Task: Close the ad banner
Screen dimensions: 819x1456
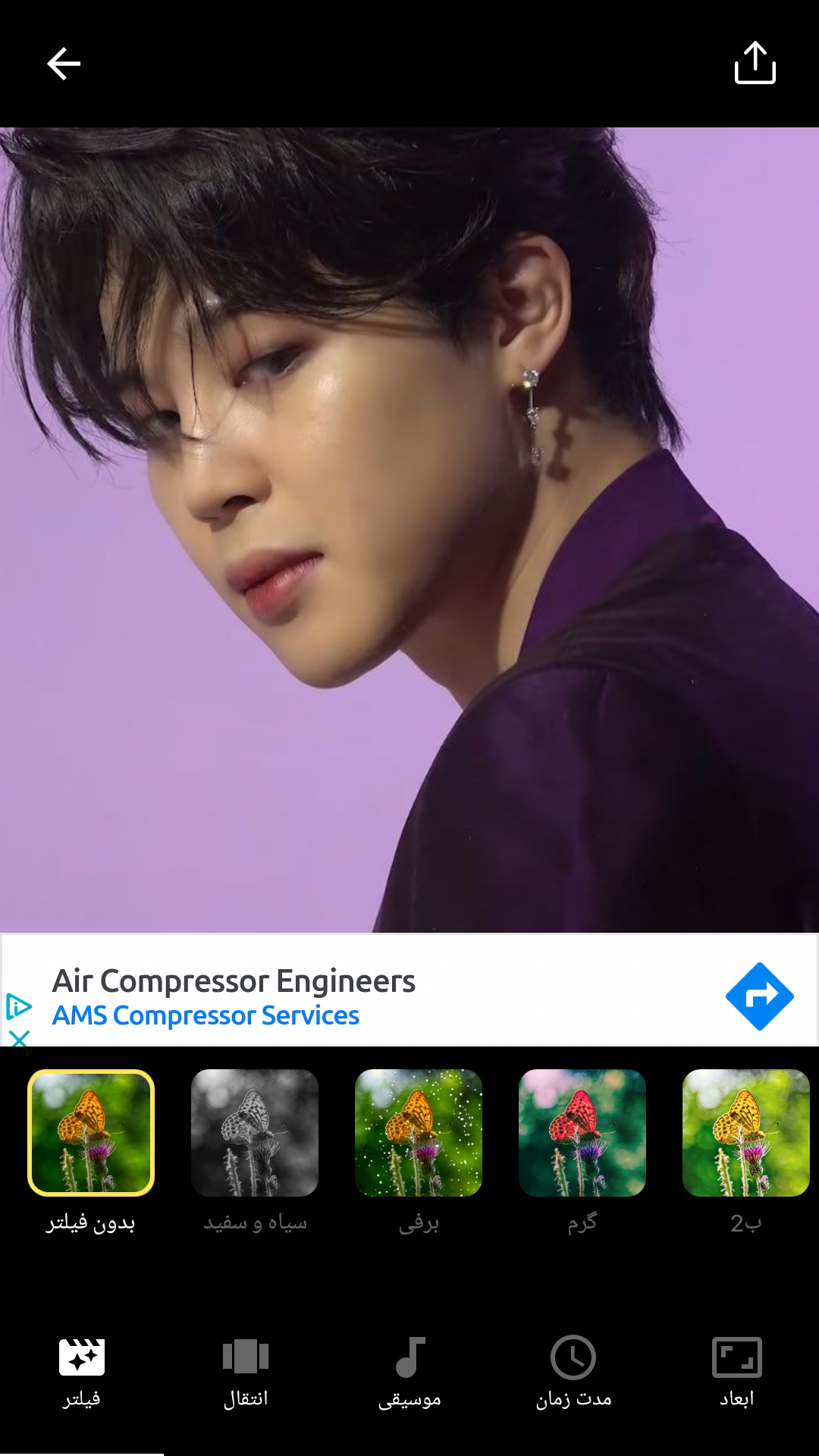Action: (19, 1037)
